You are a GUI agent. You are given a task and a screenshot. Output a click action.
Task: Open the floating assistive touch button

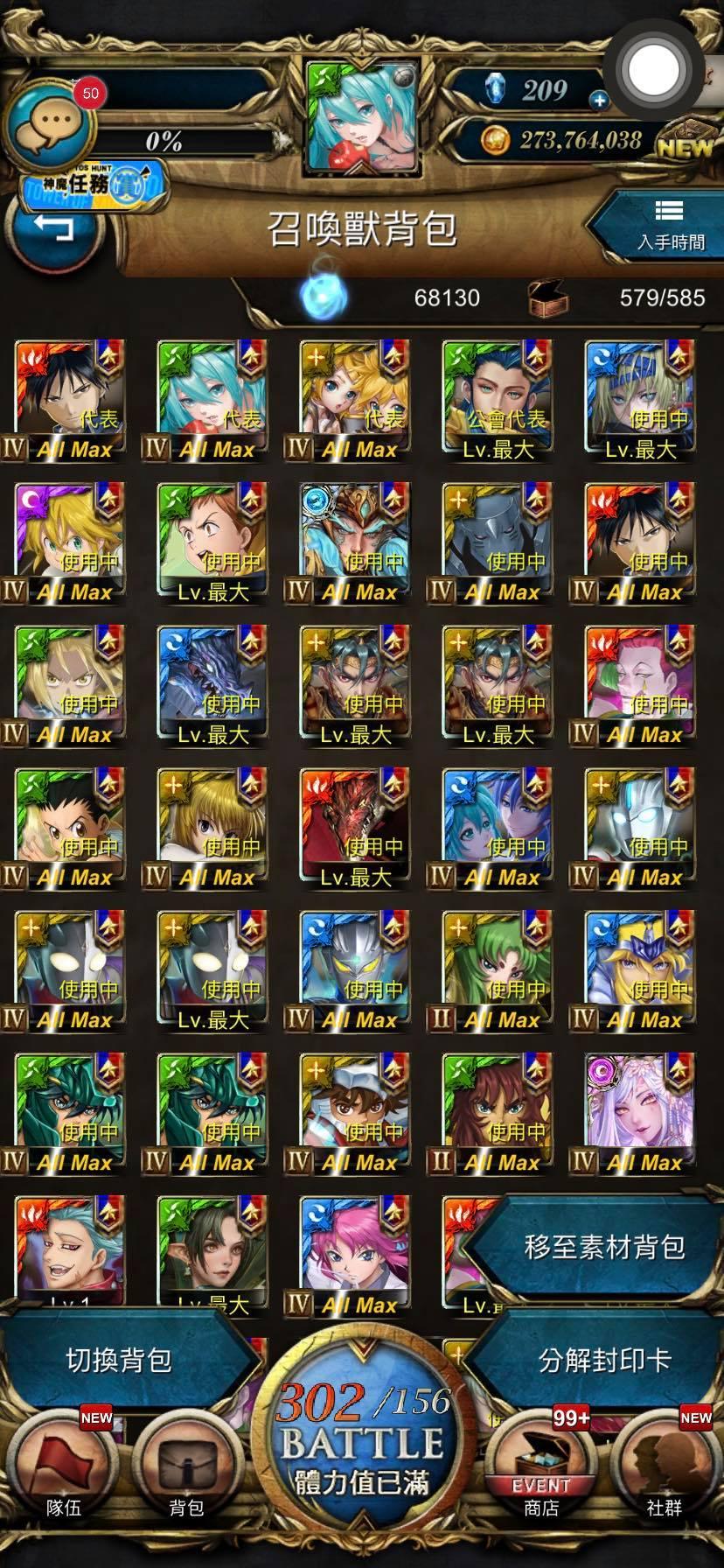(653, 68)
